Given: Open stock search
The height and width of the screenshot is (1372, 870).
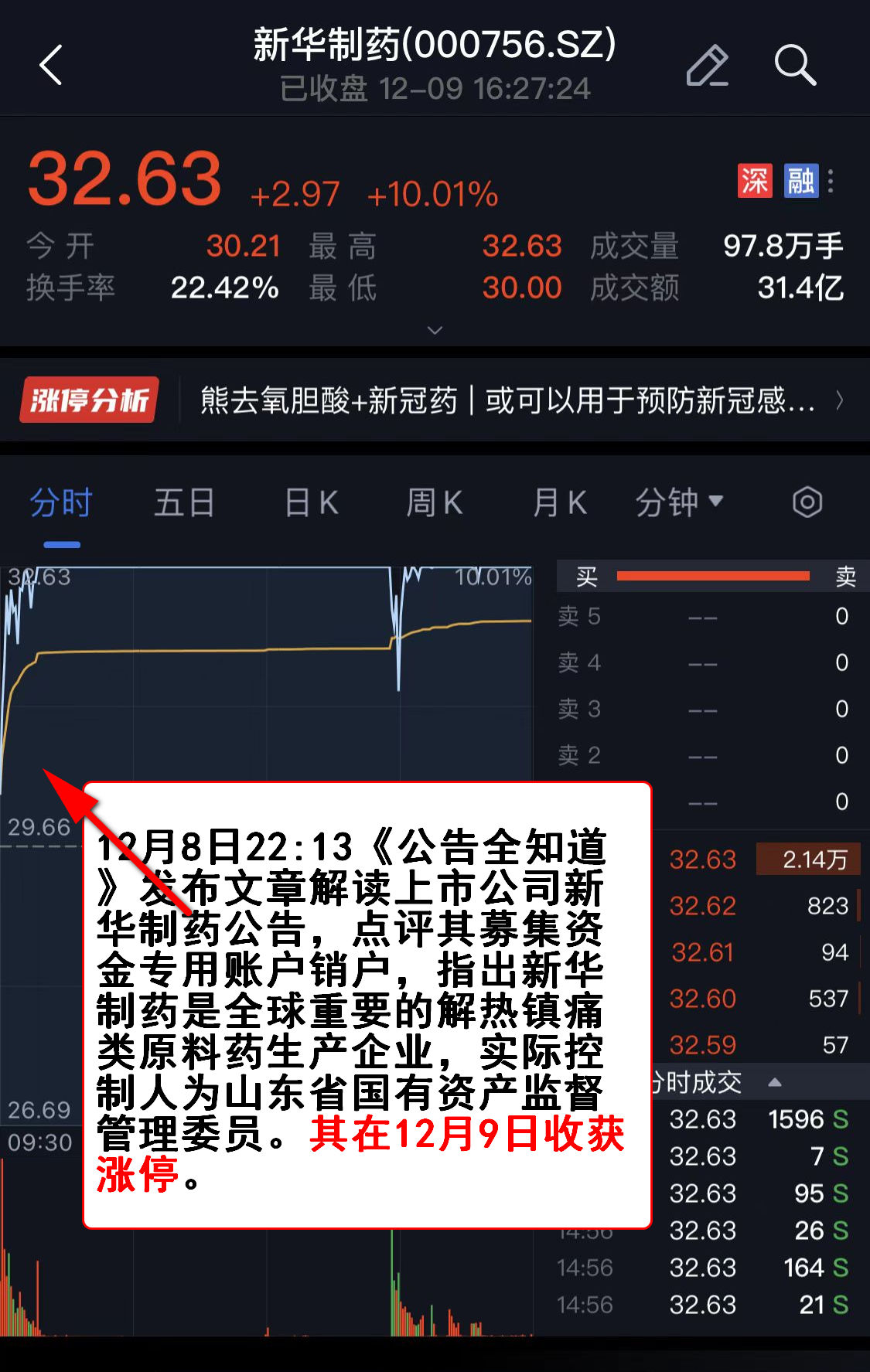Looking at the screenshot, I should click(x=795, y=65).
